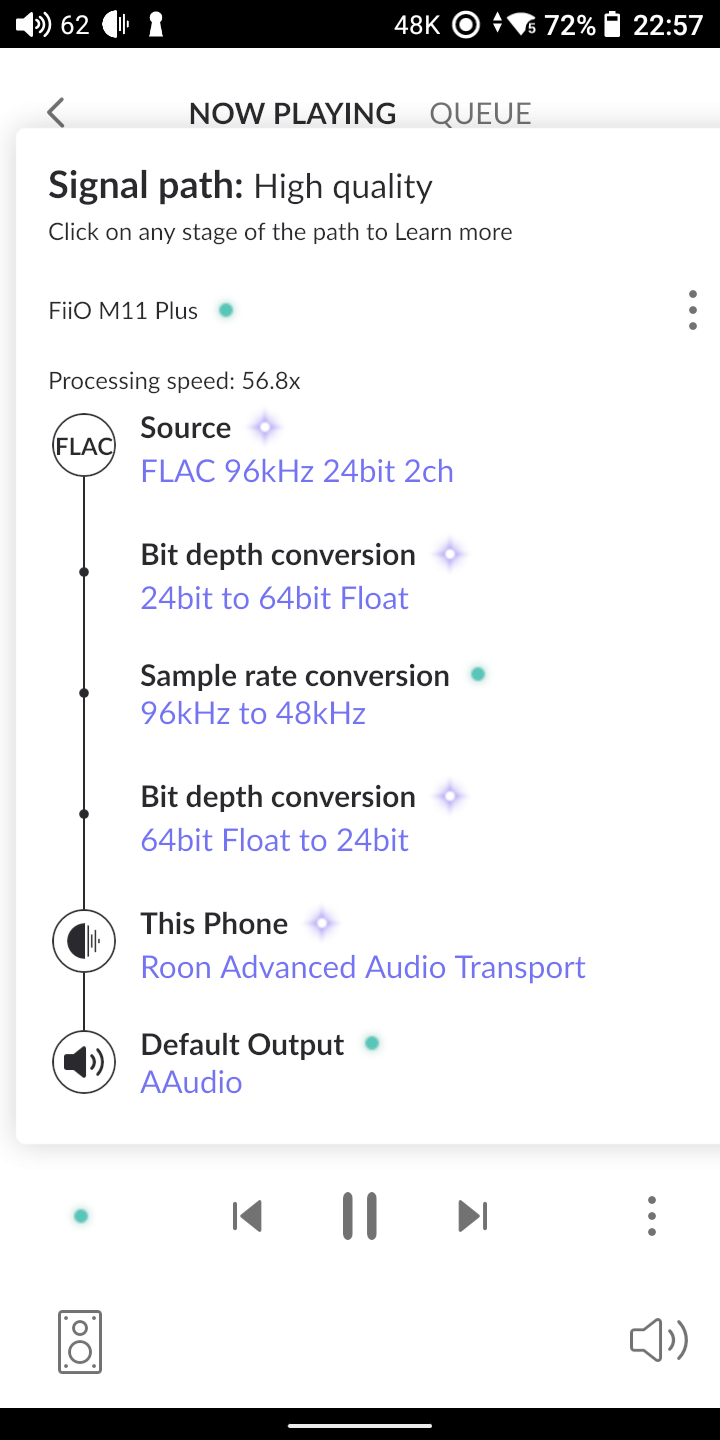This screenshot has height=1440, width=720.
Task: Switch to the Queue tab
Action: pyautogui.click(x=480, y=113)
